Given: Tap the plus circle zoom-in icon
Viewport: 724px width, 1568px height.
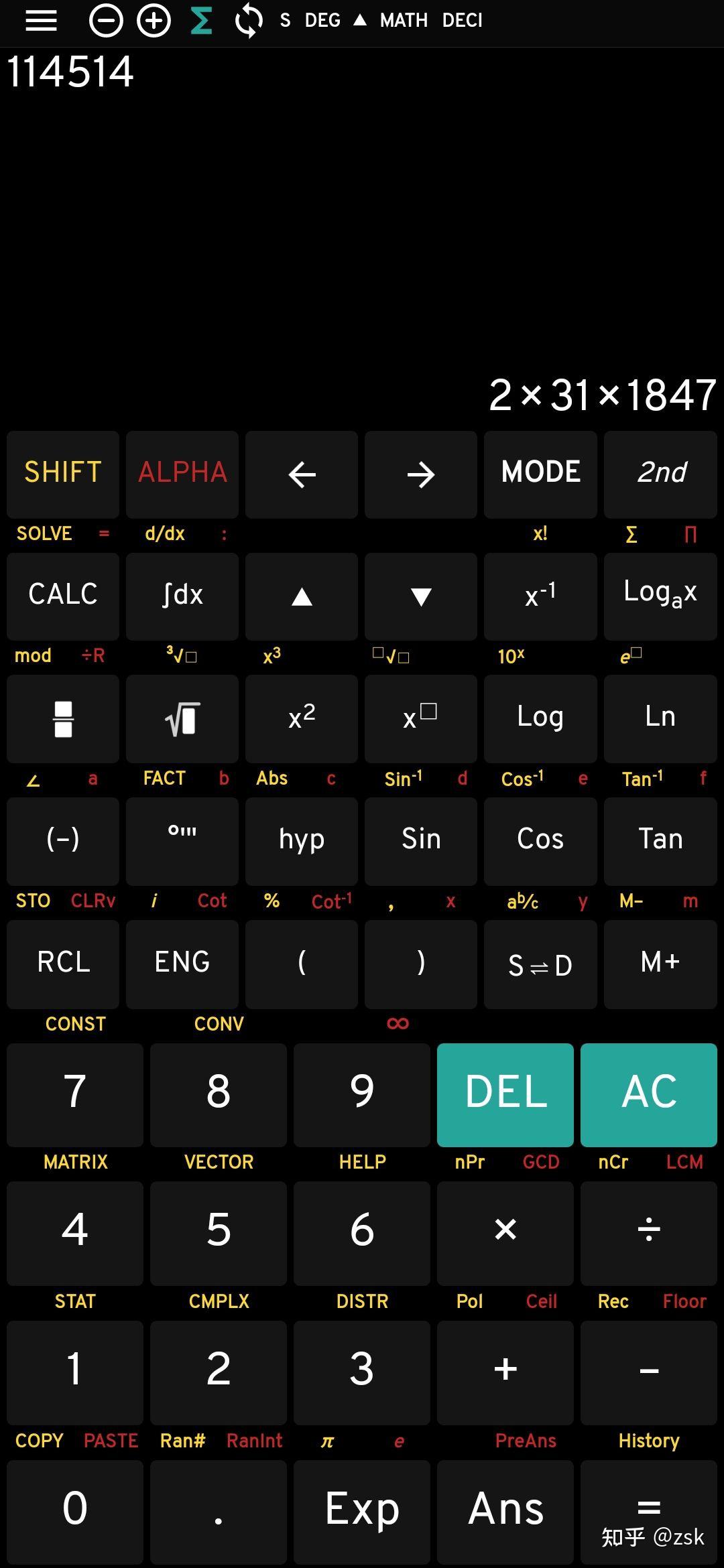Looking at the screenshot, I should click(x=154, y=21).
